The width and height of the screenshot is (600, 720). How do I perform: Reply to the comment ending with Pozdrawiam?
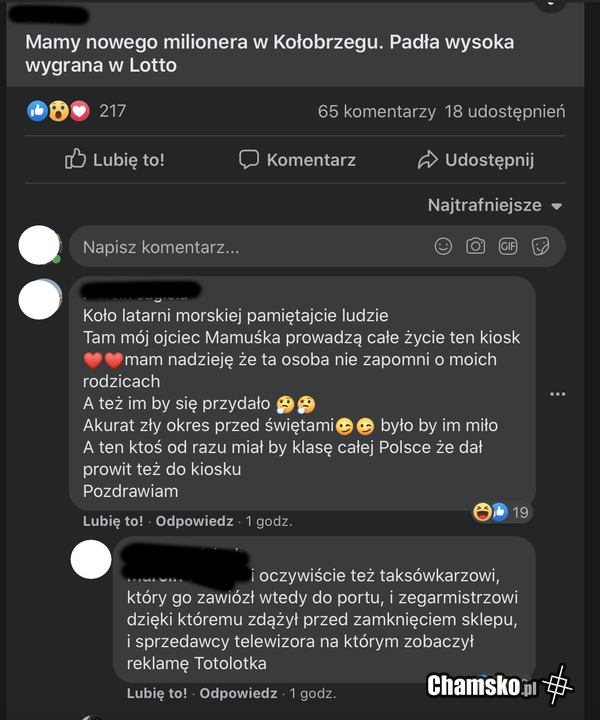(x=194, y=521)
